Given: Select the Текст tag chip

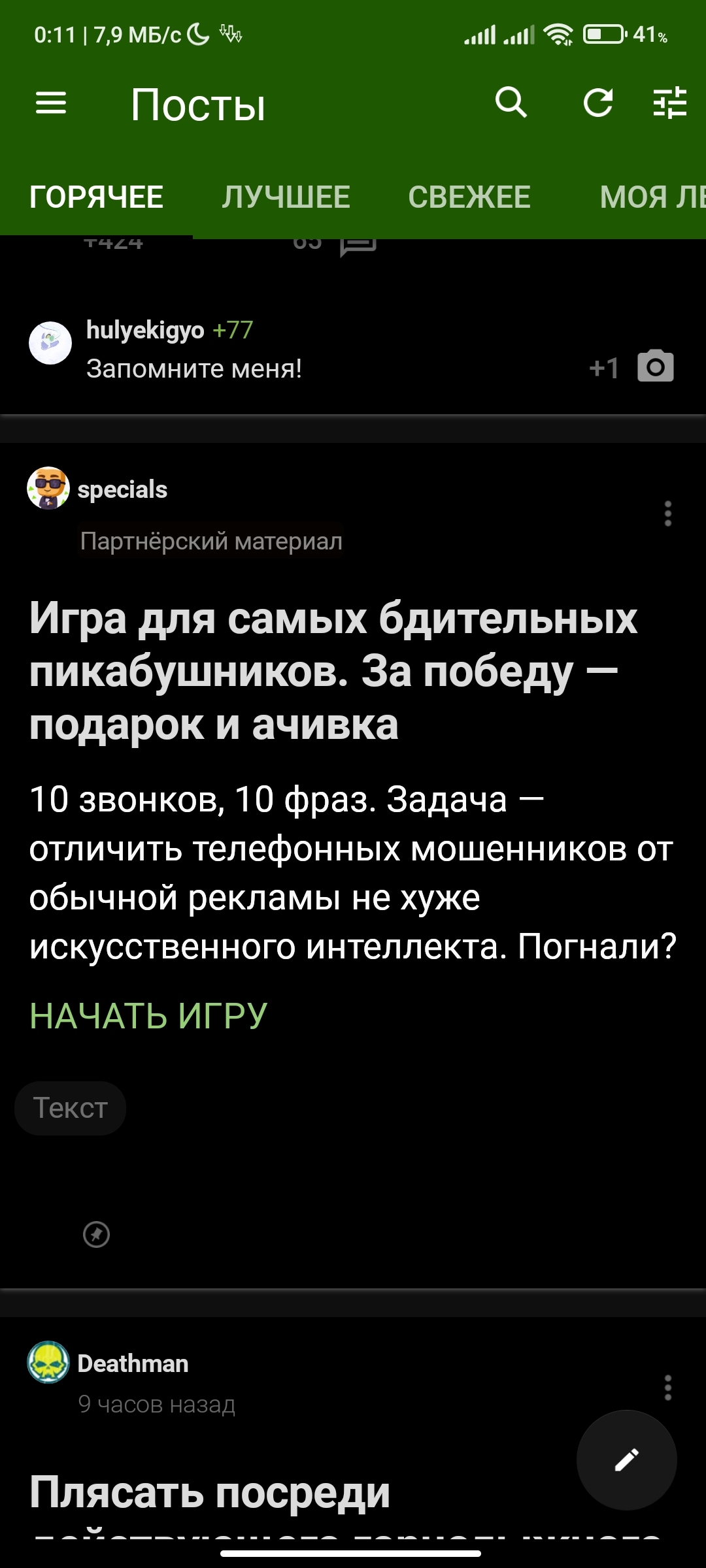Looking at the screenshot, I should click(x=71, y=1108).
